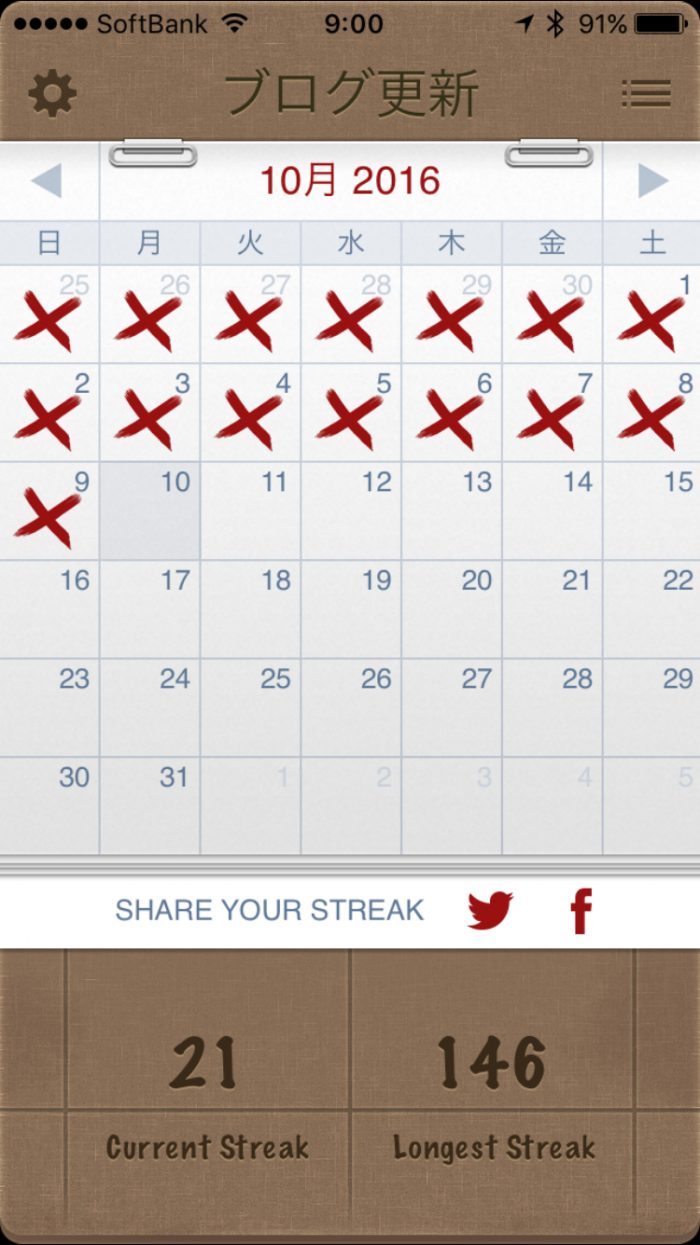Tap the October 11 cell

pyautogui.click(x=250, y=511)
